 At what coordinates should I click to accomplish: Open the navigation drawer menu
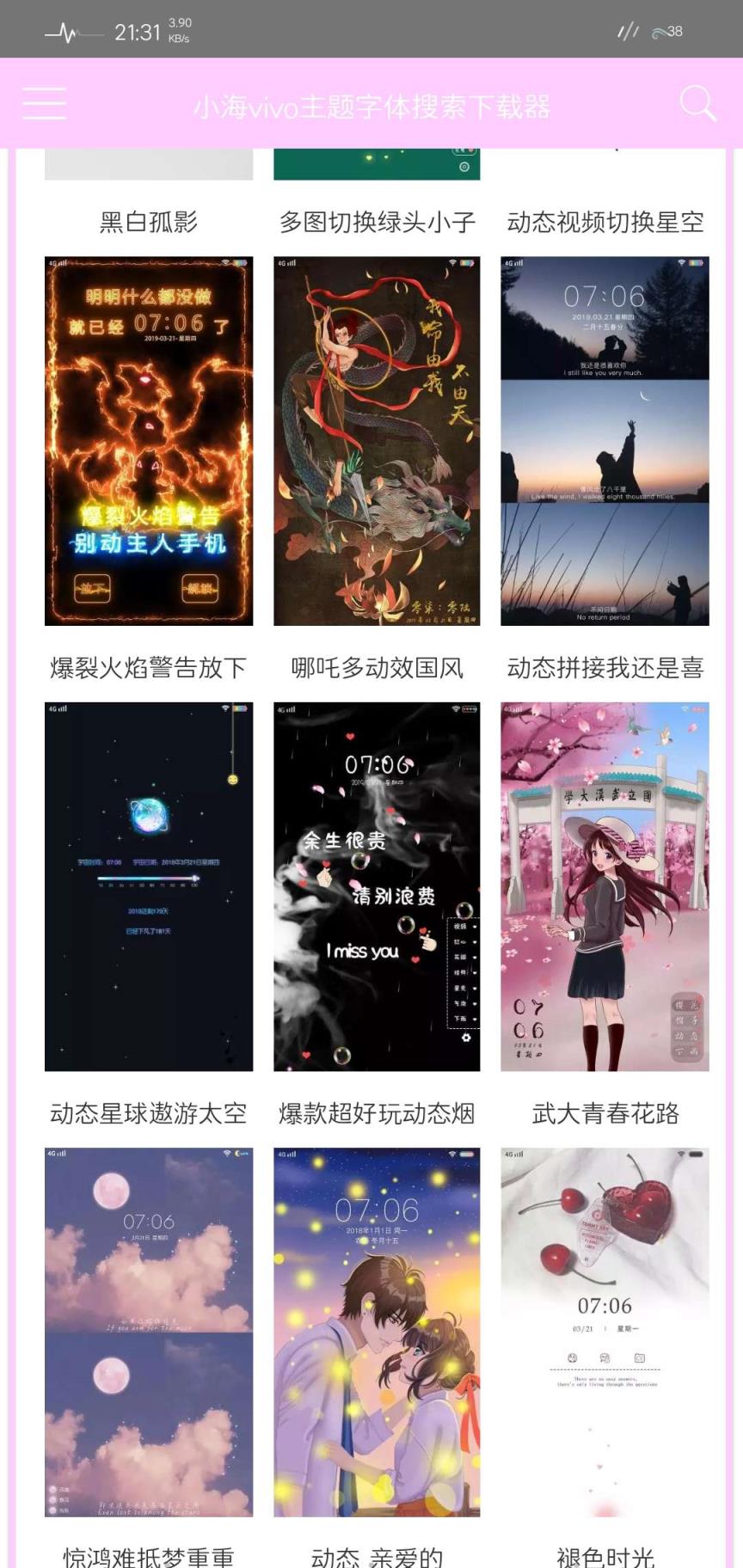[x=43, y=103]
